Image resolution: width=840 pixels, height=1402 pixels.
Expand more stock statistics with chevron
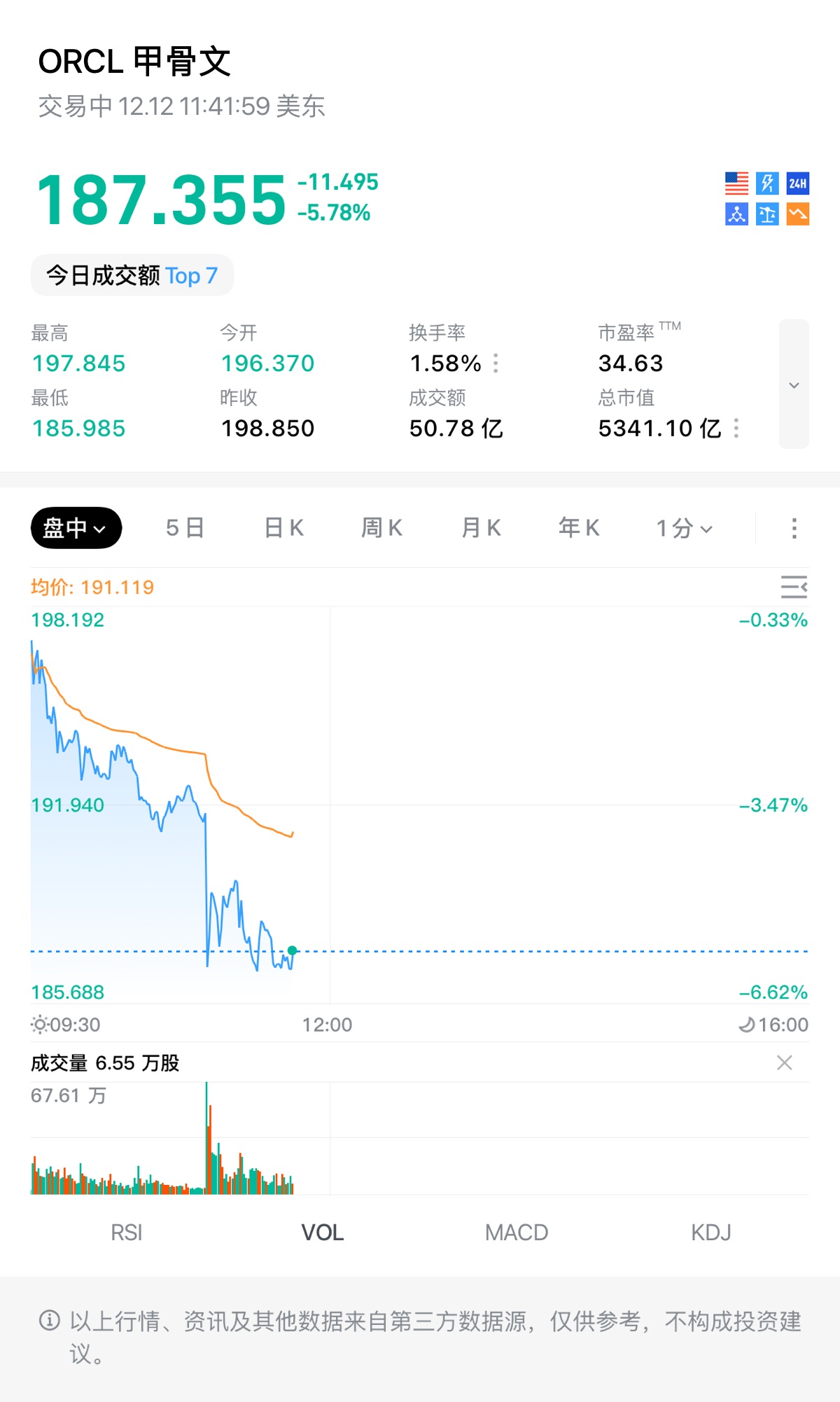point(794,384)
